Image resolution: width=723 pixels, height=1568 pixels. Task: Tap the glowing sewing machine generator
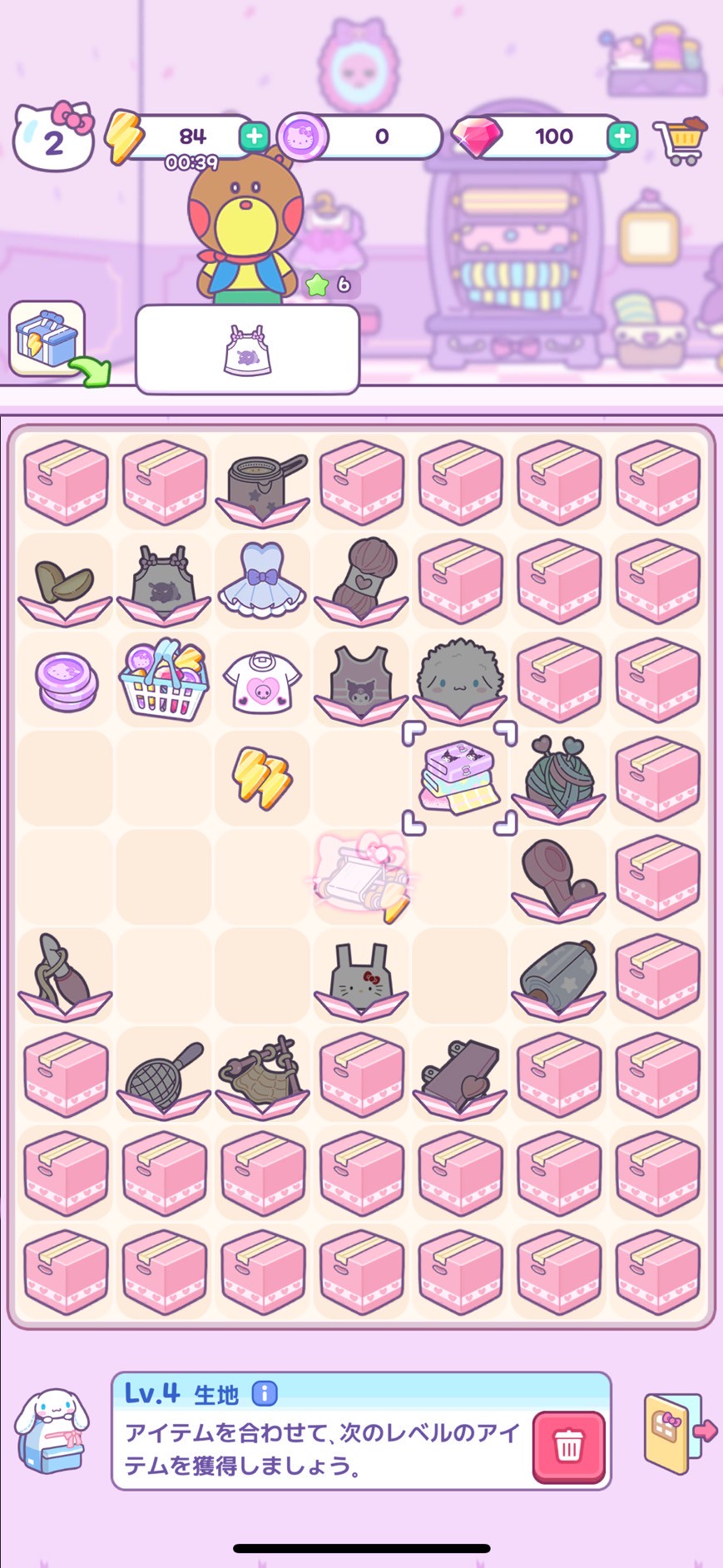[x=362, y=876]
